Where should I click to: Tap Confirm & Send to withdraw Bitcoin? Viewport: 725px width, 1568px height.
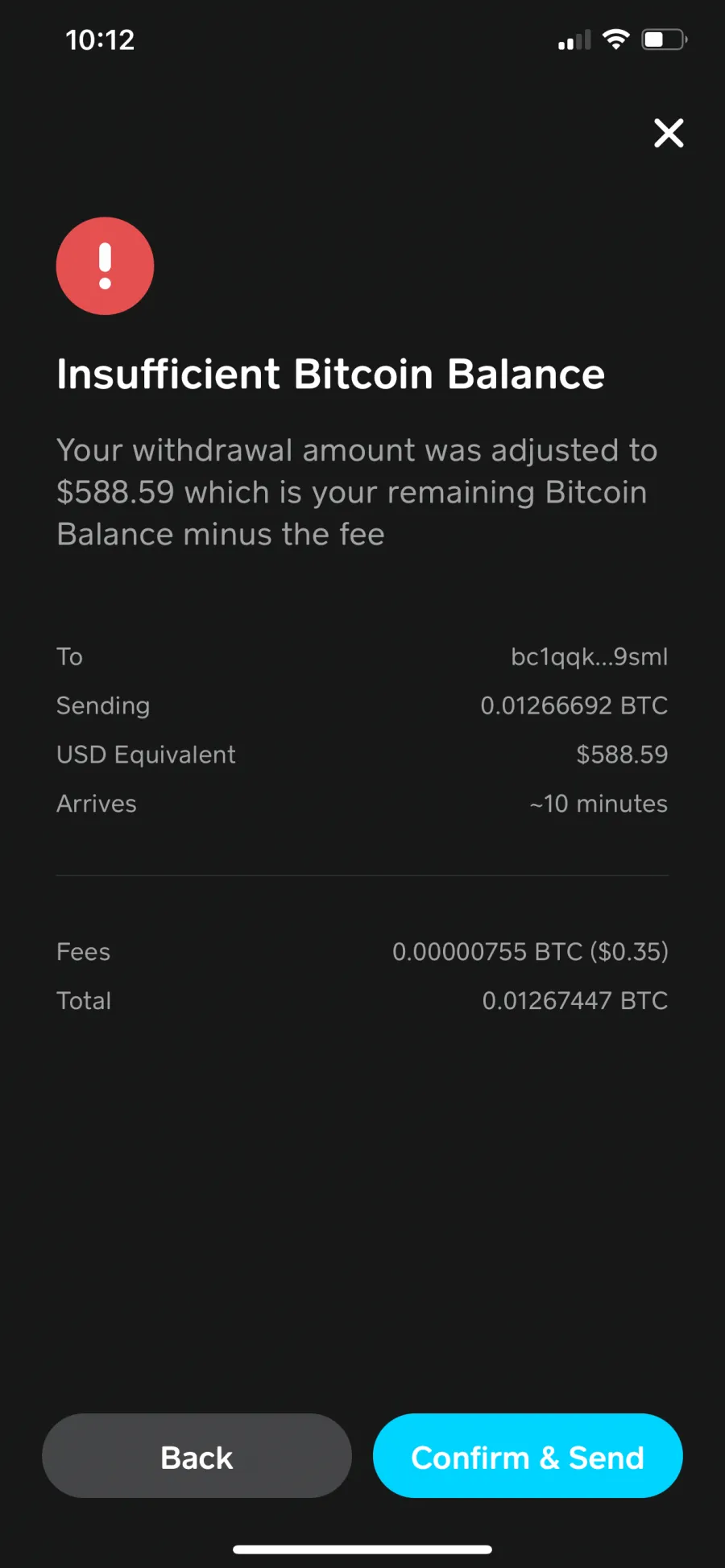[528, 1456]
